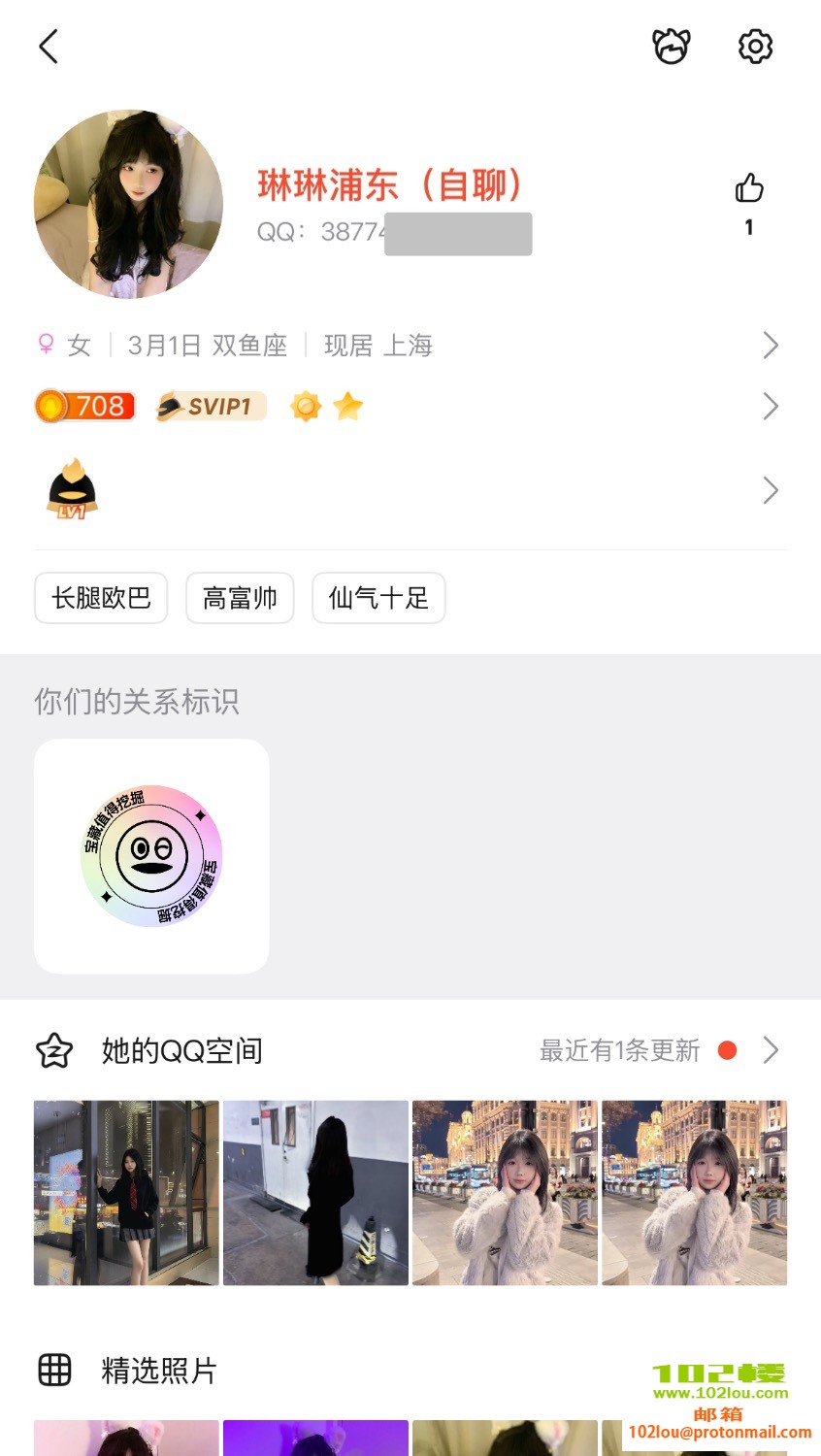
Task: Go back using the top-left arrow
Action: coord(49,47)
